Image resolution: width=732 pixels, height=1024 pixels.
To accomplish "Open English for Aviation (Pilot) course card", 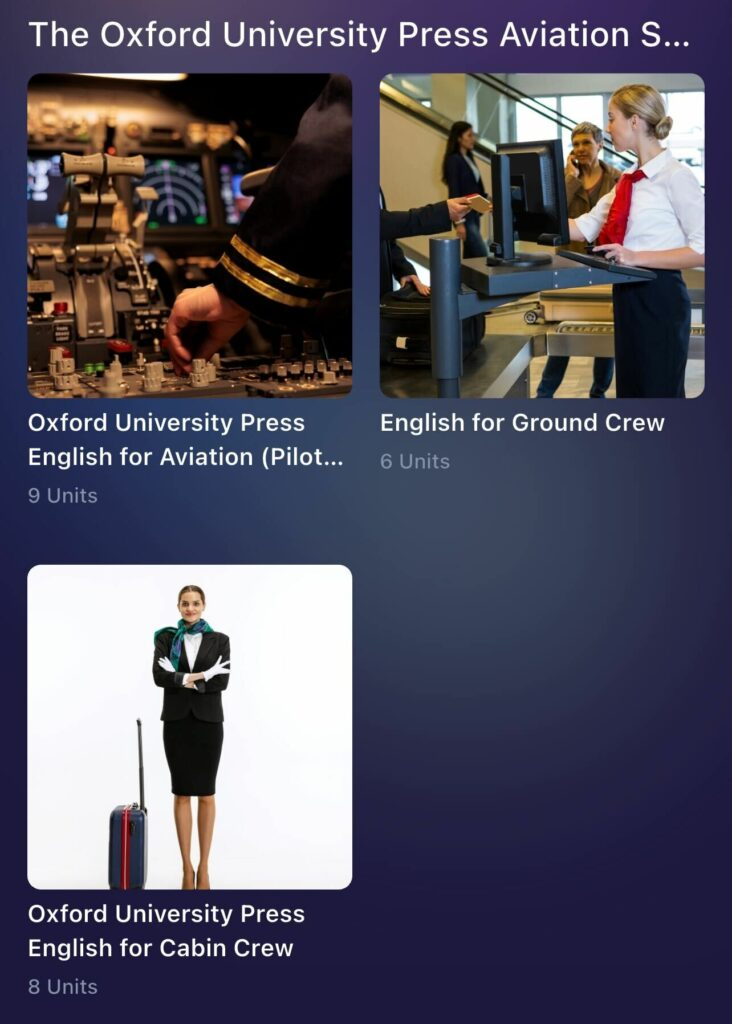I will (x=189, y=236).
